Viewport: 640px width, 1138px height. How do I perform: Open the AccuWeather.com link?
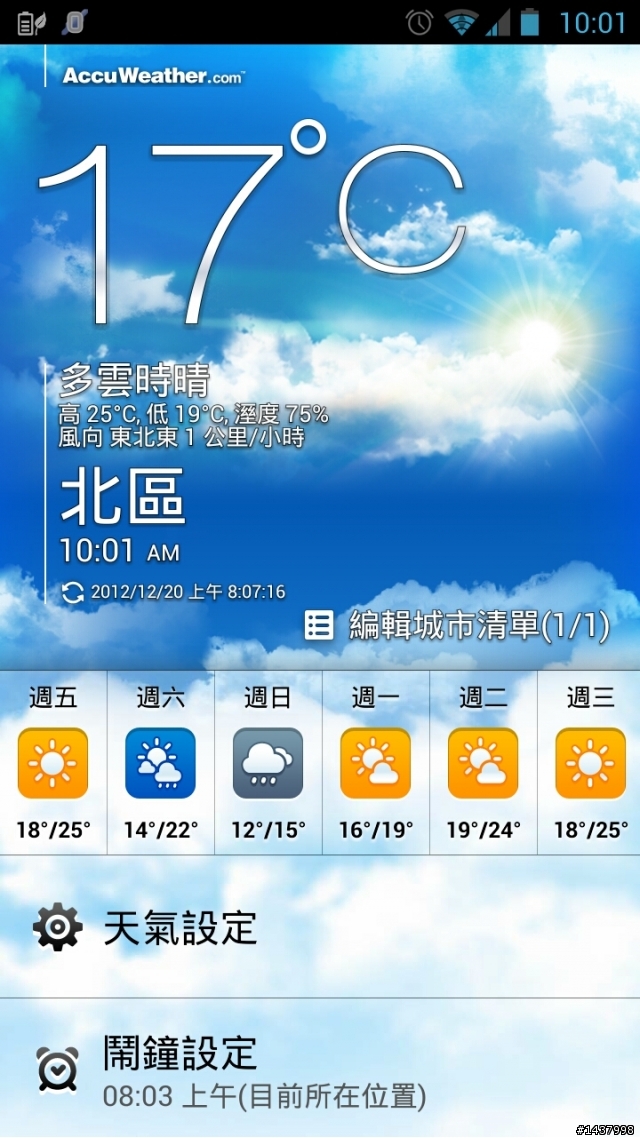click(x=153, y=75)
